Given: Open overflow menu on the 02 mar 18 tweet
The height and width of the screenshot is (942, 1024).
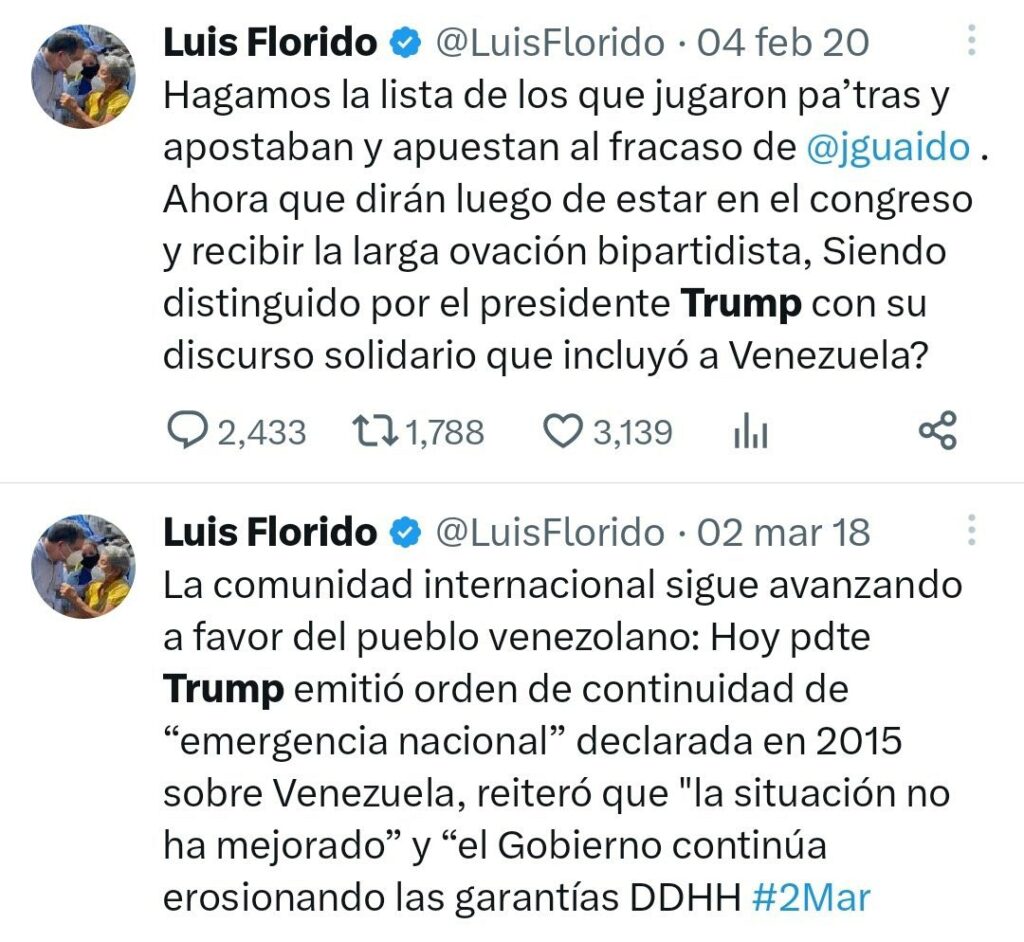Looking at the screenshot, I should [971, 530].
